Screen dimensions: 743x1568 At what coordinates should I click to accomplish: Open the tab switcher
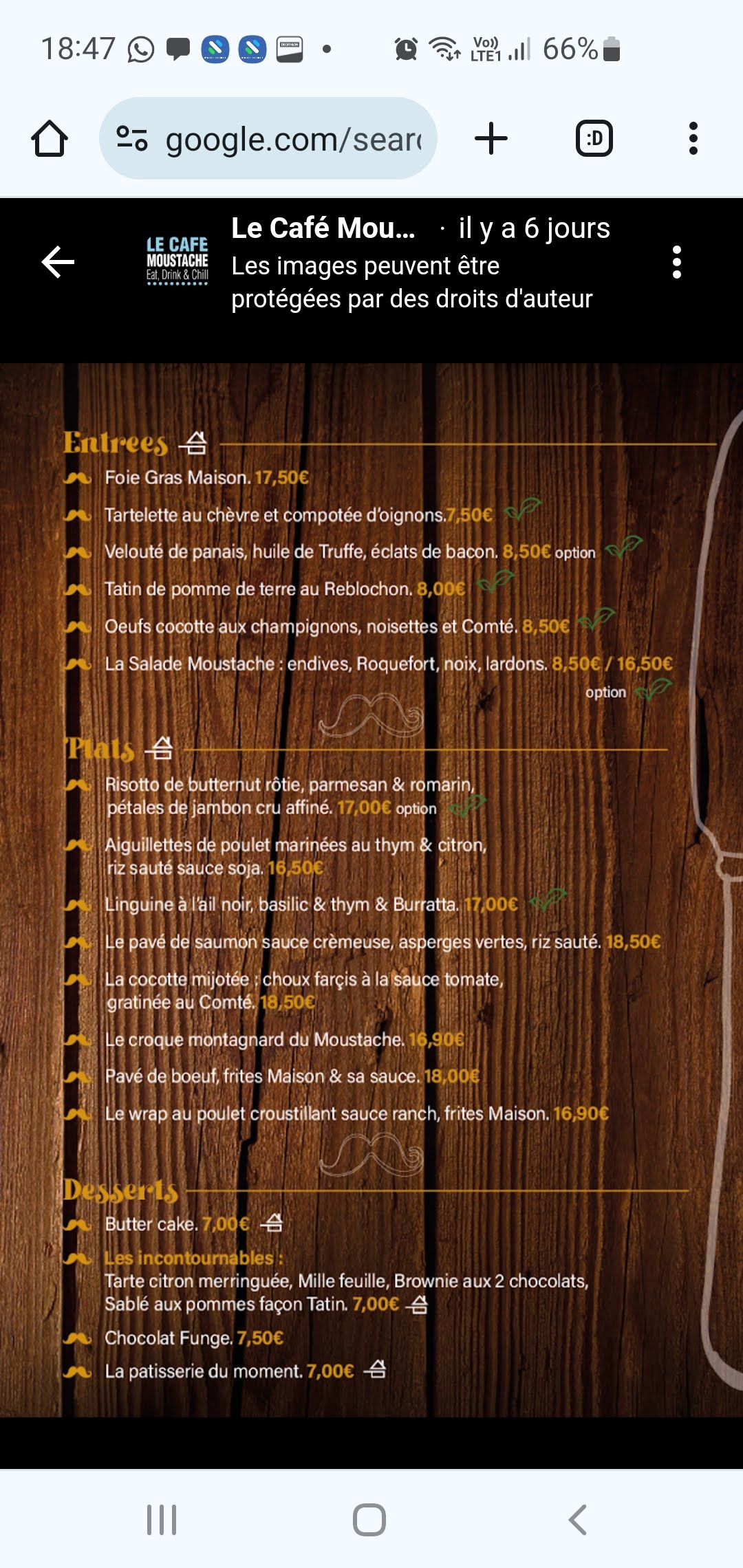pos(594,139)
